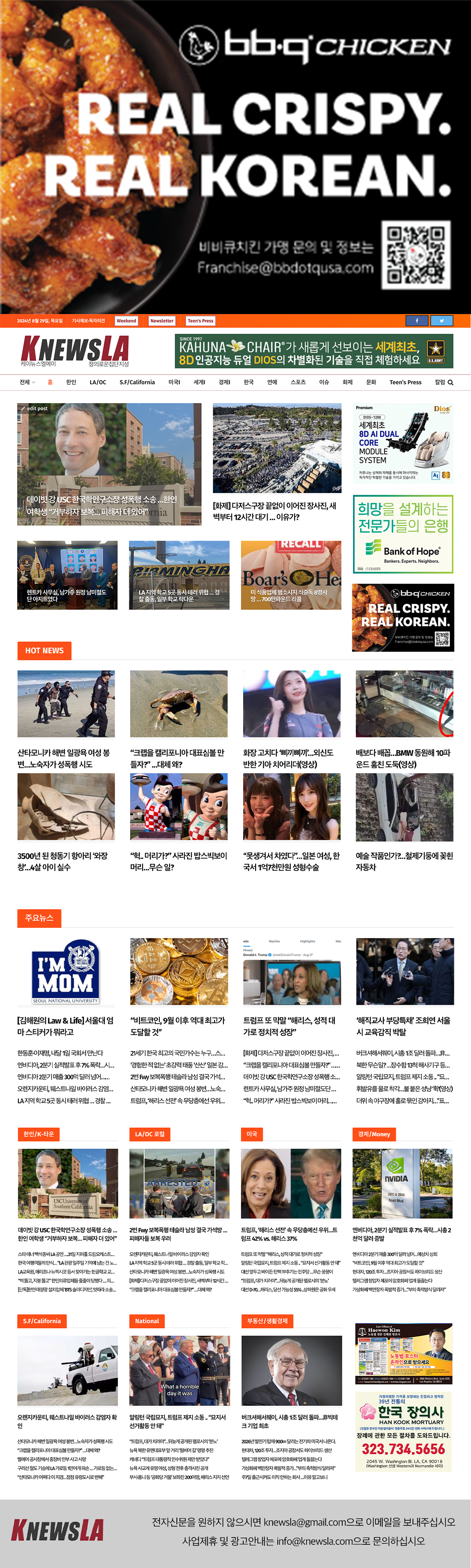This screenshot has width=471, height=1568.
Task: Expand the 전체 dropdown menu
Action: tap(27, 382)
